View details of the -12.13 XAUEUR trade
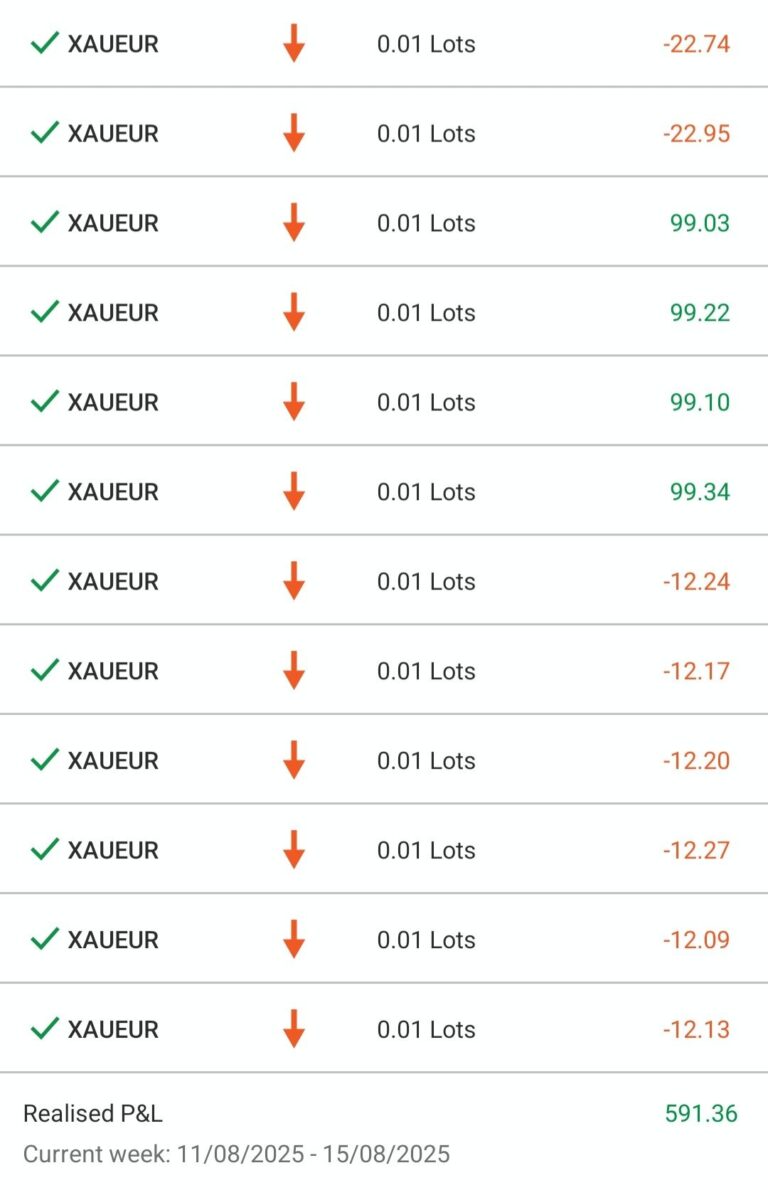 click(384, 1029)
